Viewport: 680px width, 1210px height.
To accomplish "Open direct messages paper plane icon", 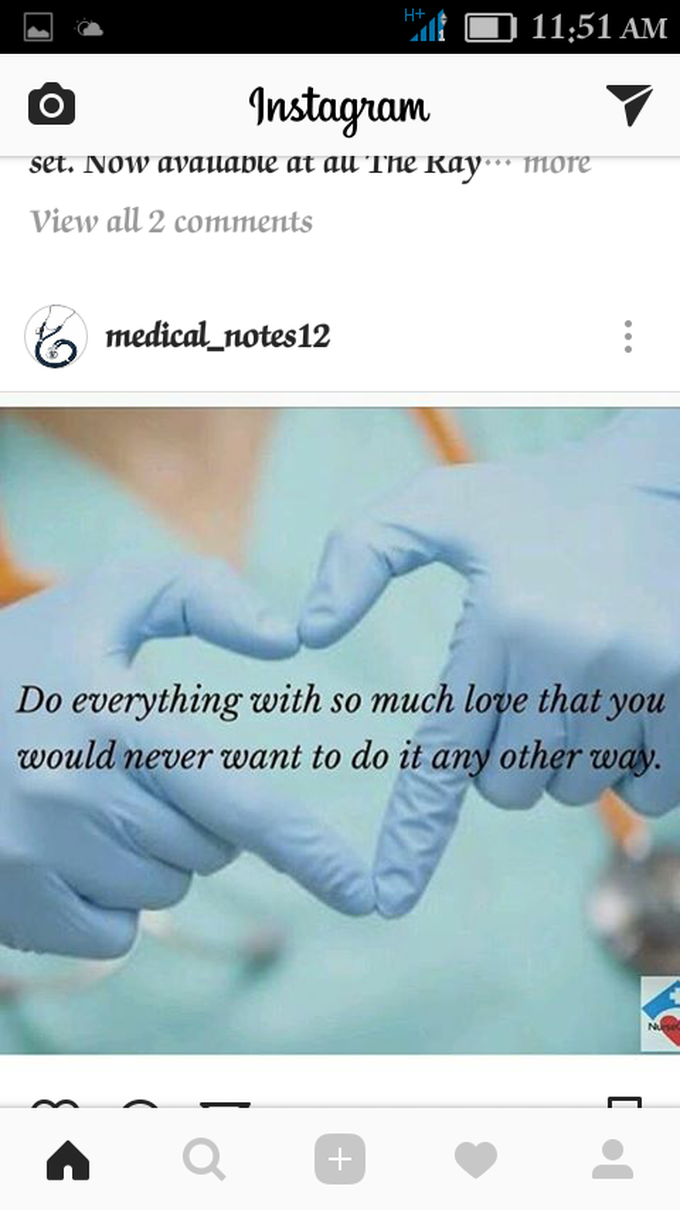I will coord(629,105).
